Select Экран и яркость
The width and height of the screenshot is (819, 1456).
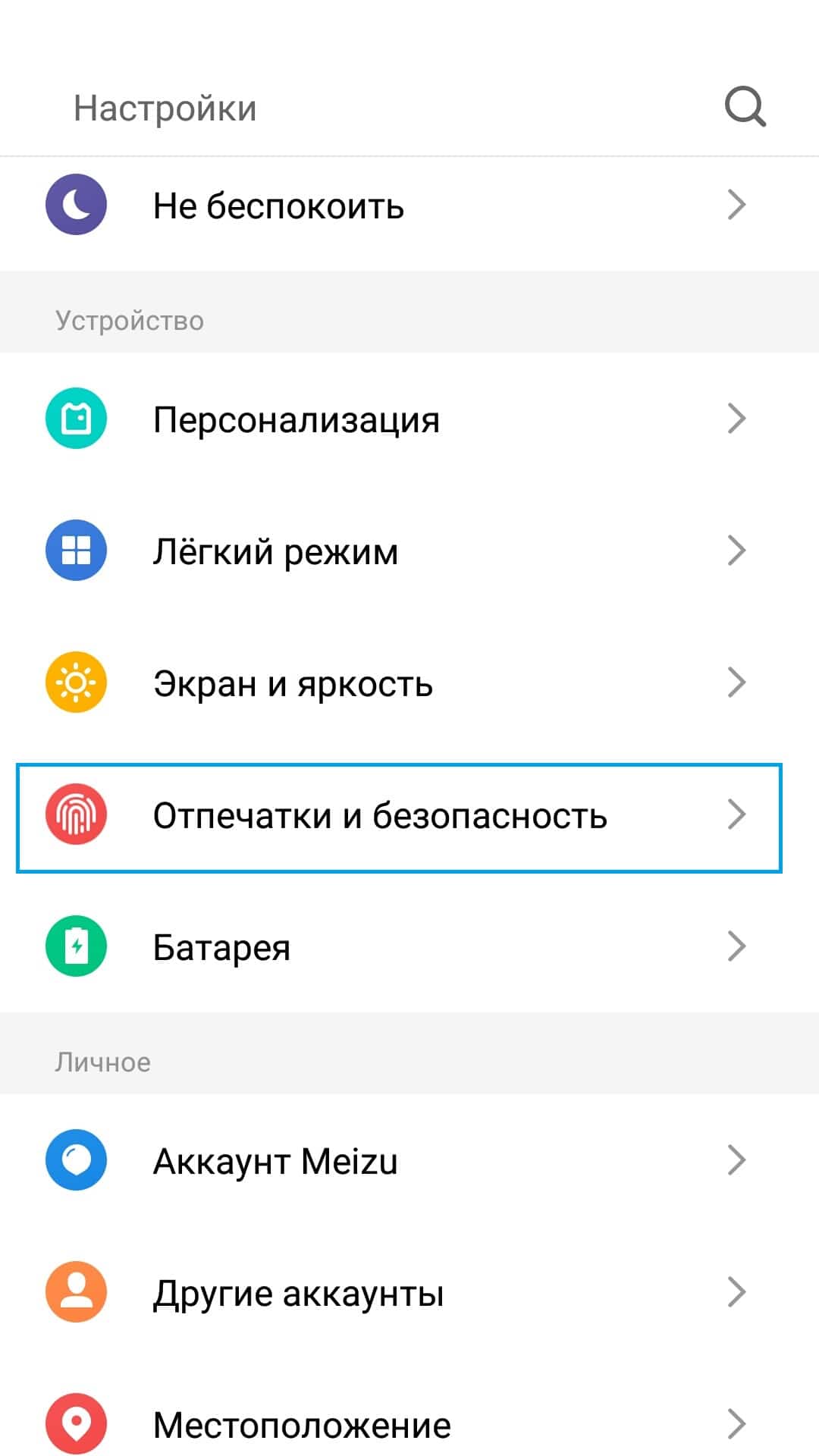point(394,682)
